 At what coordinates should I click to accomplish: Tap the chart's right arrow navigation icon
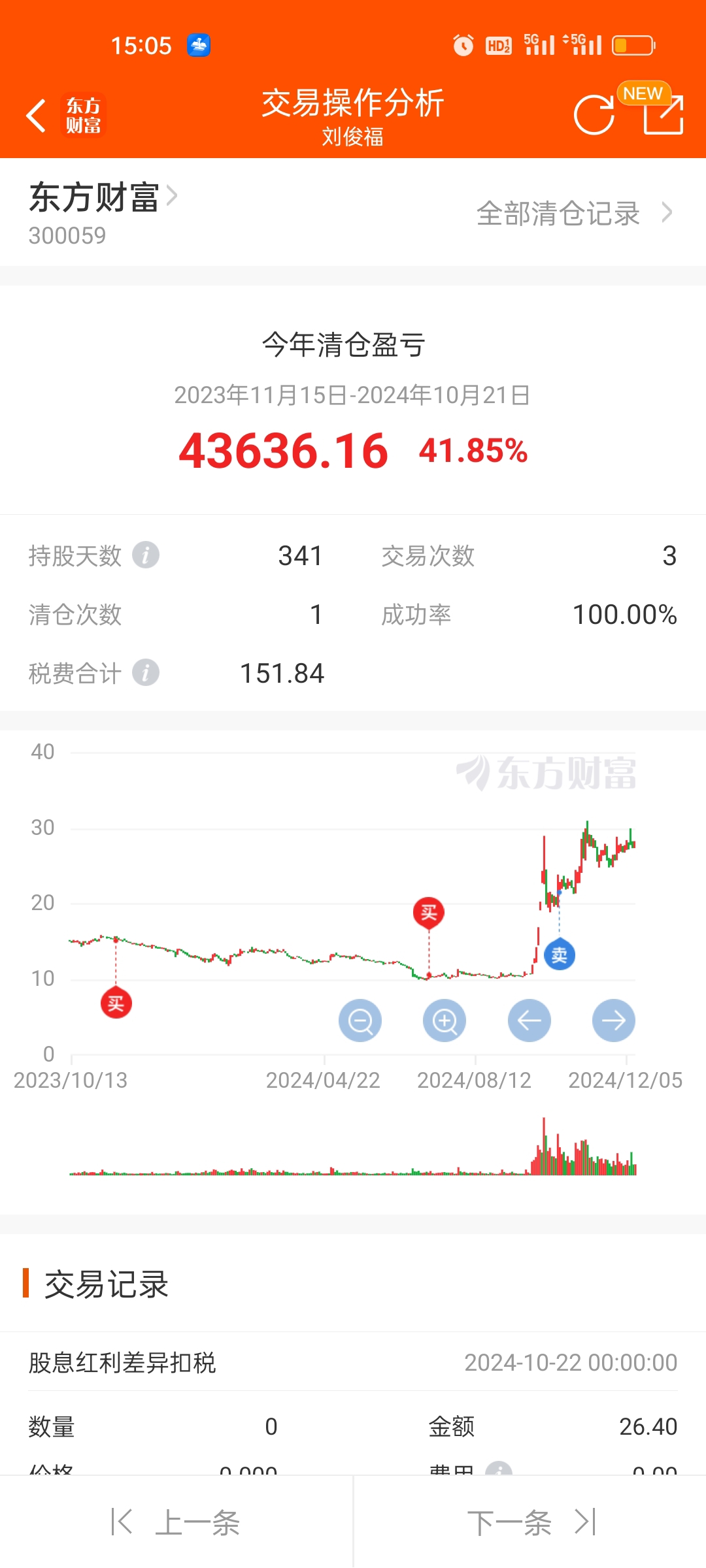(613, 1021)
